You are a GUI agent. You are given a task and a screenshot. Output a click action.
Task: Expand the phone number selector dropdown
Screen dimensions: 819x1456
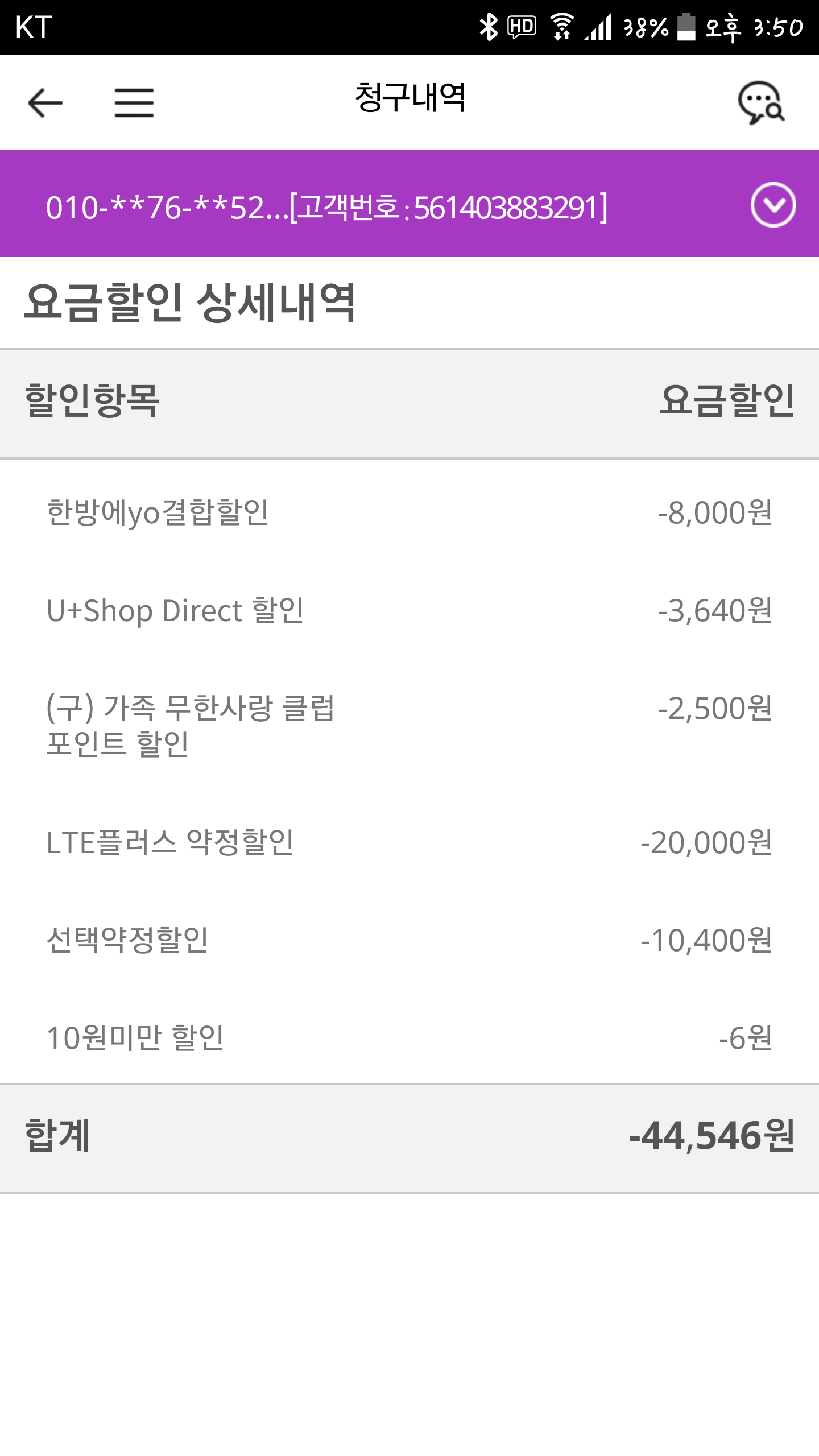[x=773, y=205]
